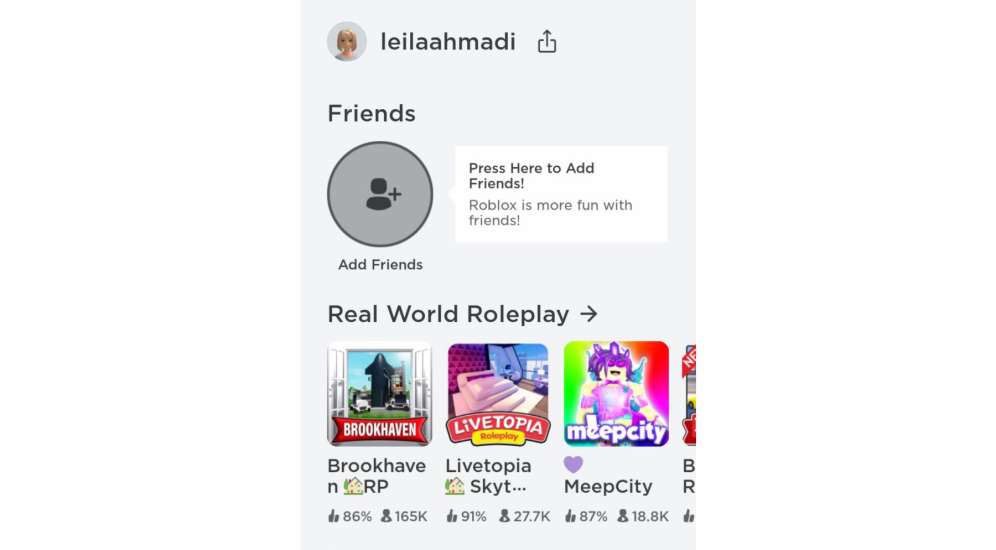The height and width of the screenshot is (550, 996).
Task: Open leilaahmadi's avatar profile picture
Action: pos(347,42)
